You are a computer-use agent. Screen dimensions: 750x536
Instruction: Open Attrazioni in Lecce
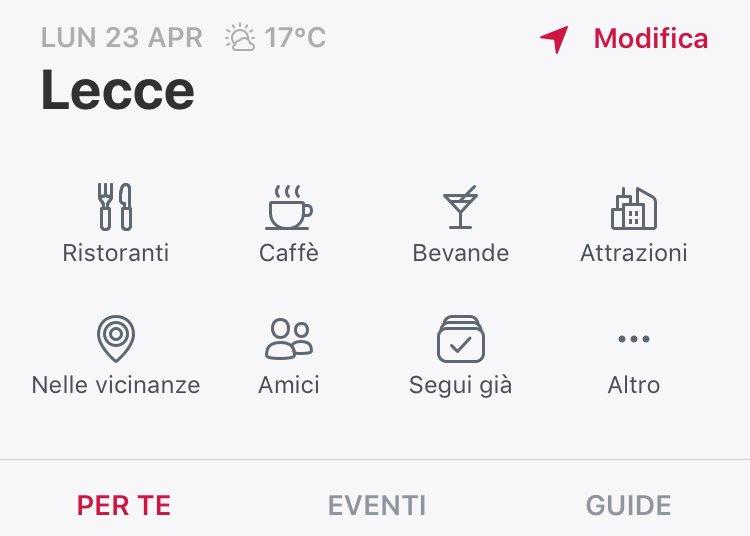(634, 223)
